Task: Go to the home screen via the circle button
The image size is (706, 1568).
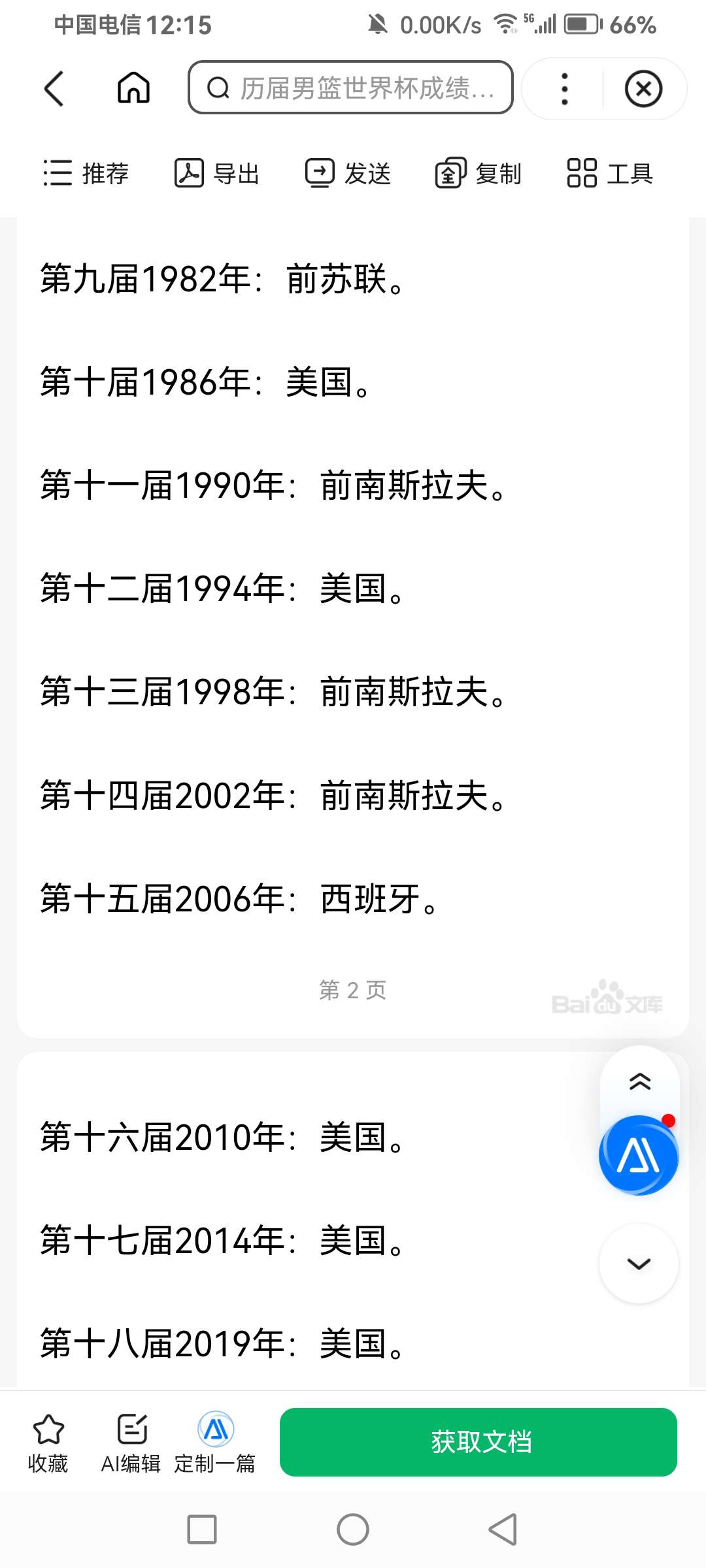Action: coord(353,1529)
